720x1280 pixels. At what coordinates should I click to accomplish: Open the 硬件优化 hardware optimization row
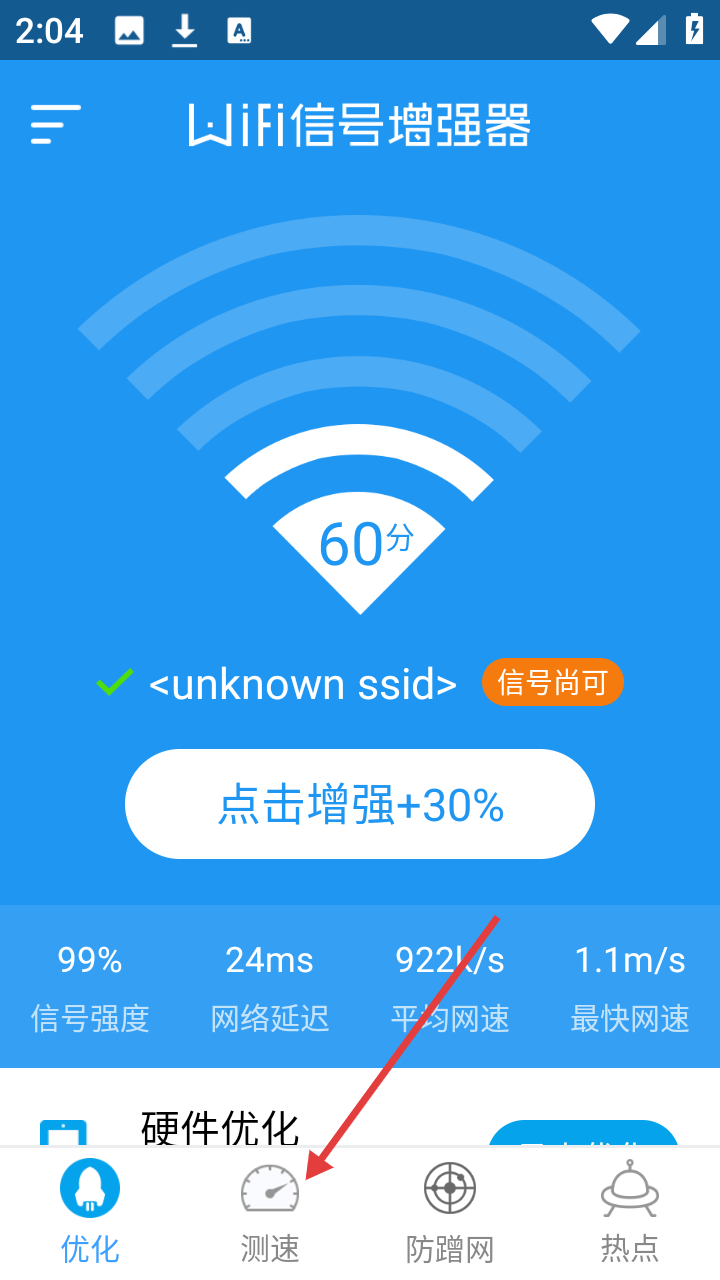[x=220, y=1127]
